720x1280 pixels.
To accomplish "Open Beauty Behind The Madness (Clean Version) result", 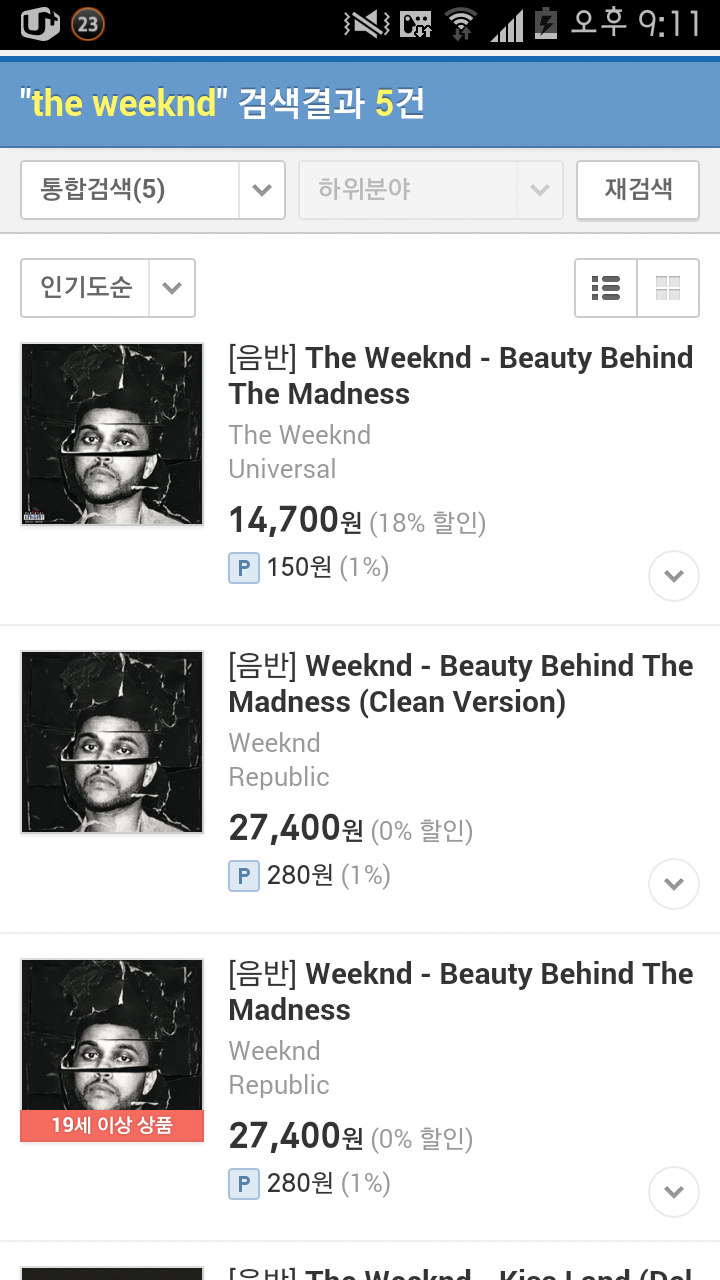I will [x=460, y=683].
